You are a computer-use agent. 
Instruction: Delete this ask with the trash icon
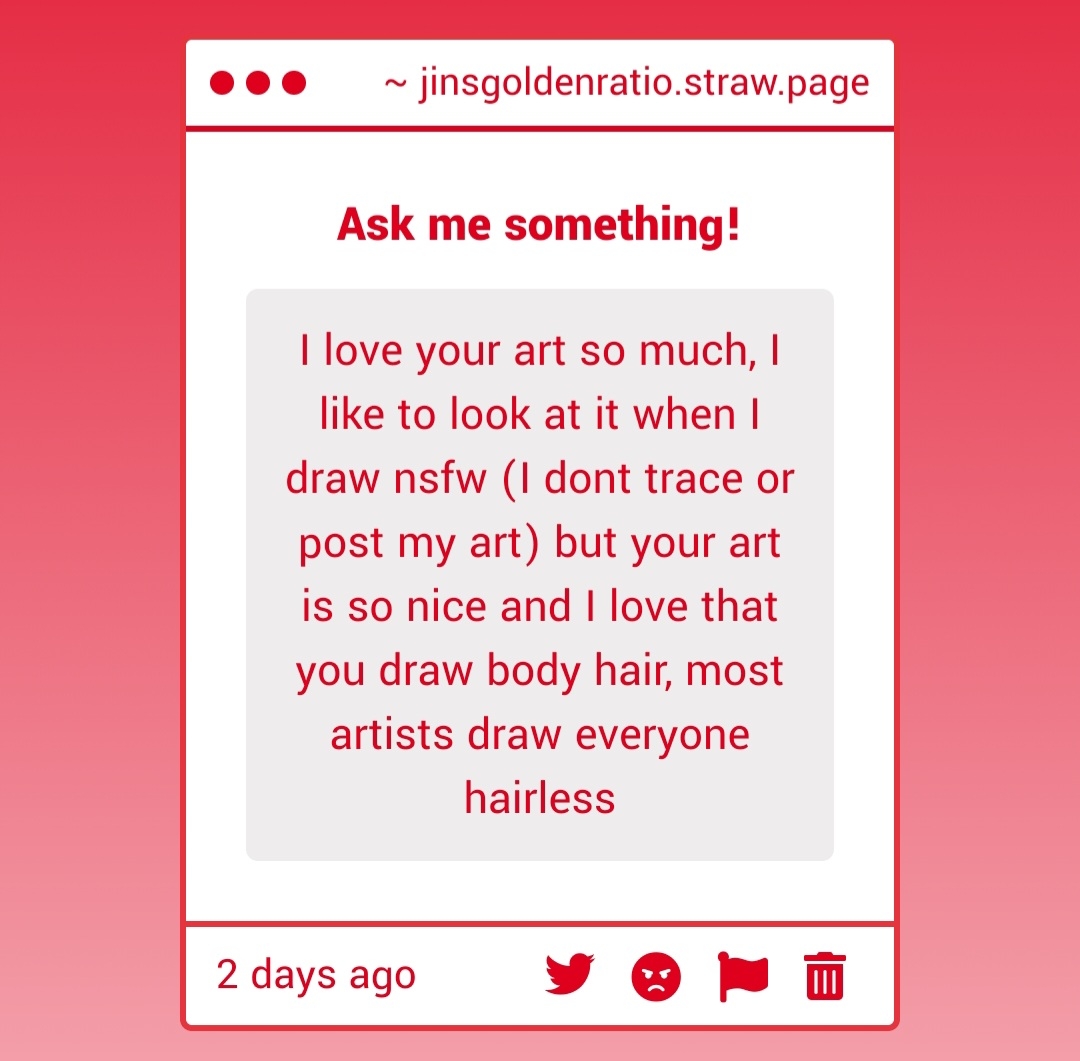click(x=825, y=976)
